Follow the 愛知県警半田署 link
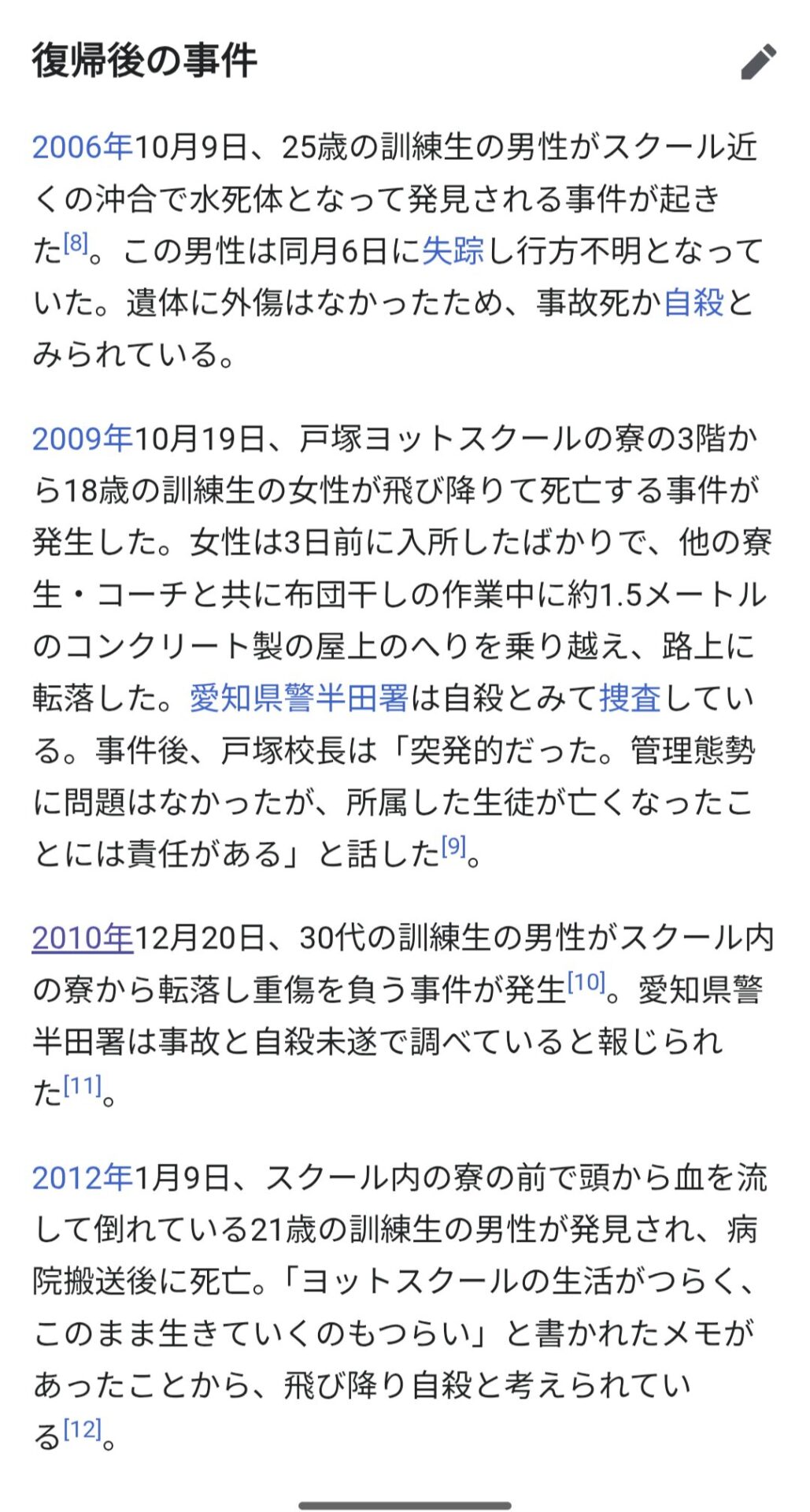 click(x=299, y=699)
